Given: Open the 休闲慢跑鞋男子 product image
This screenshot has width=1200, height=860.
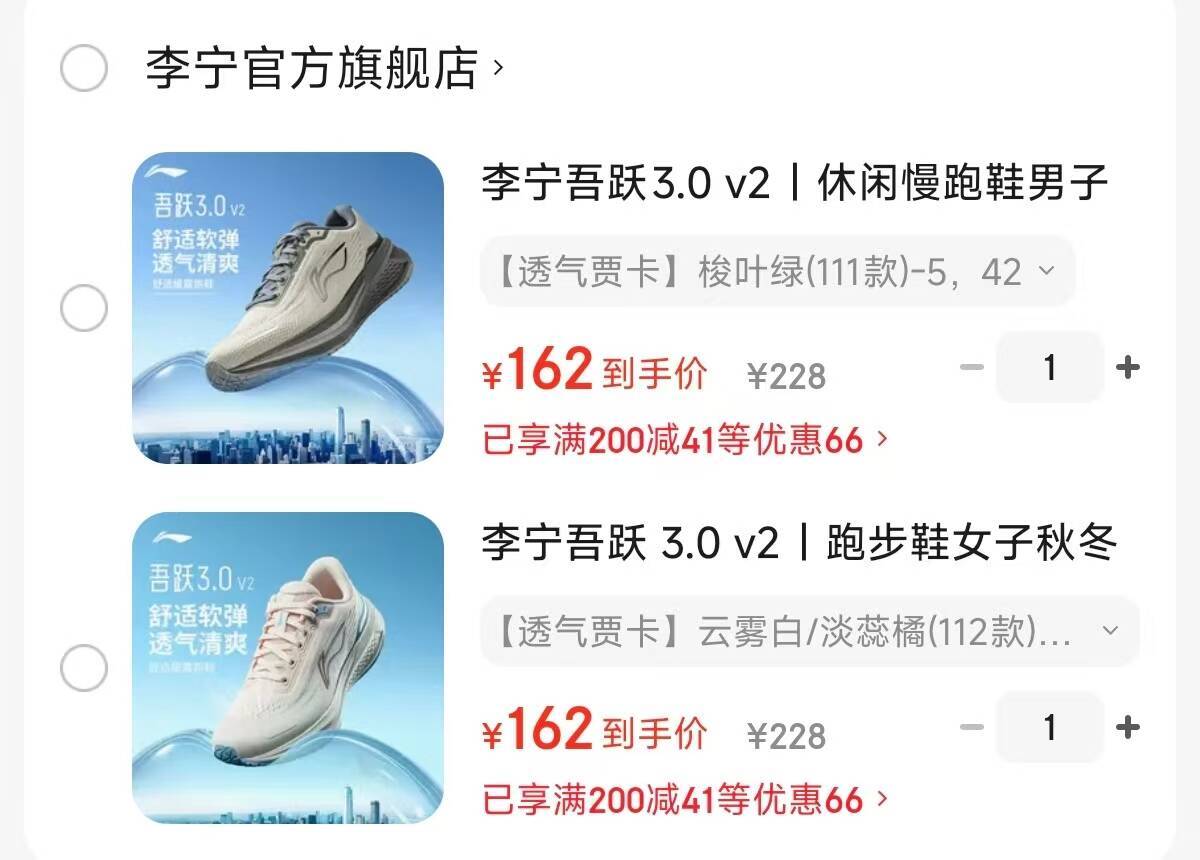Looking at the screenshot, I should coord(288,308).
